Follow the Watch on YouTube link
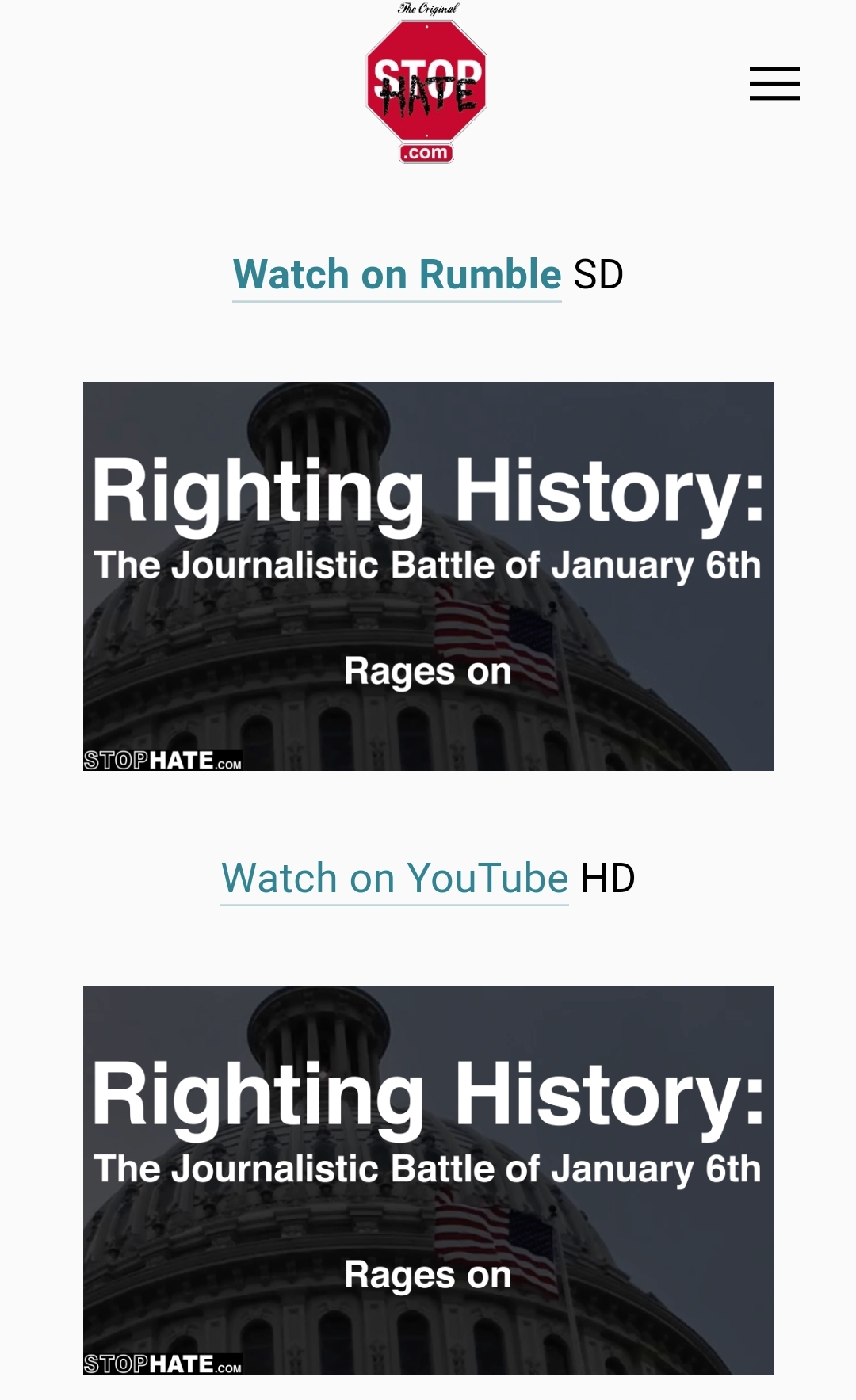Viewport: 856px width, 1400px height. pos(395,879)
